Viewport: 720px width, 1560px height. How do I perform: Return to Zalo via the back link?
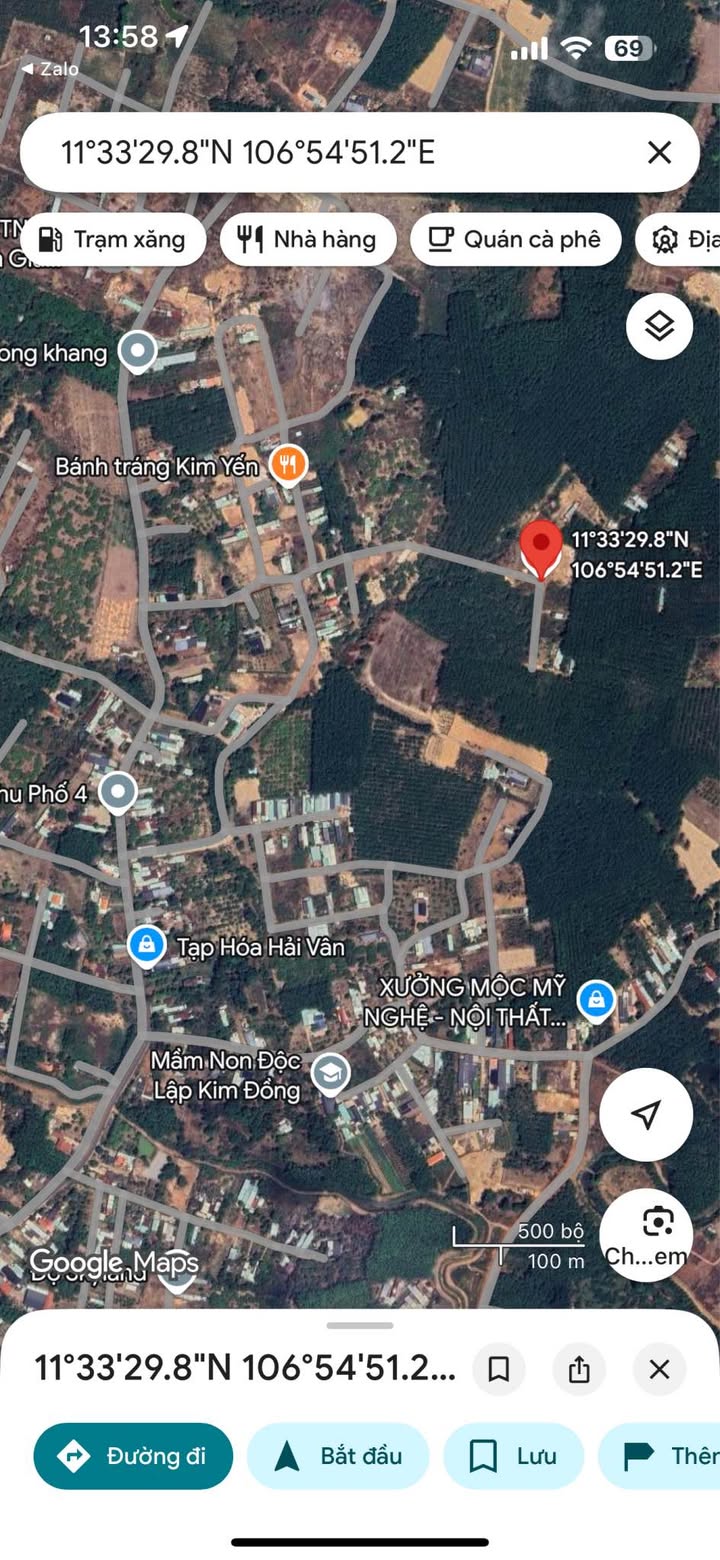pos(50,69)
